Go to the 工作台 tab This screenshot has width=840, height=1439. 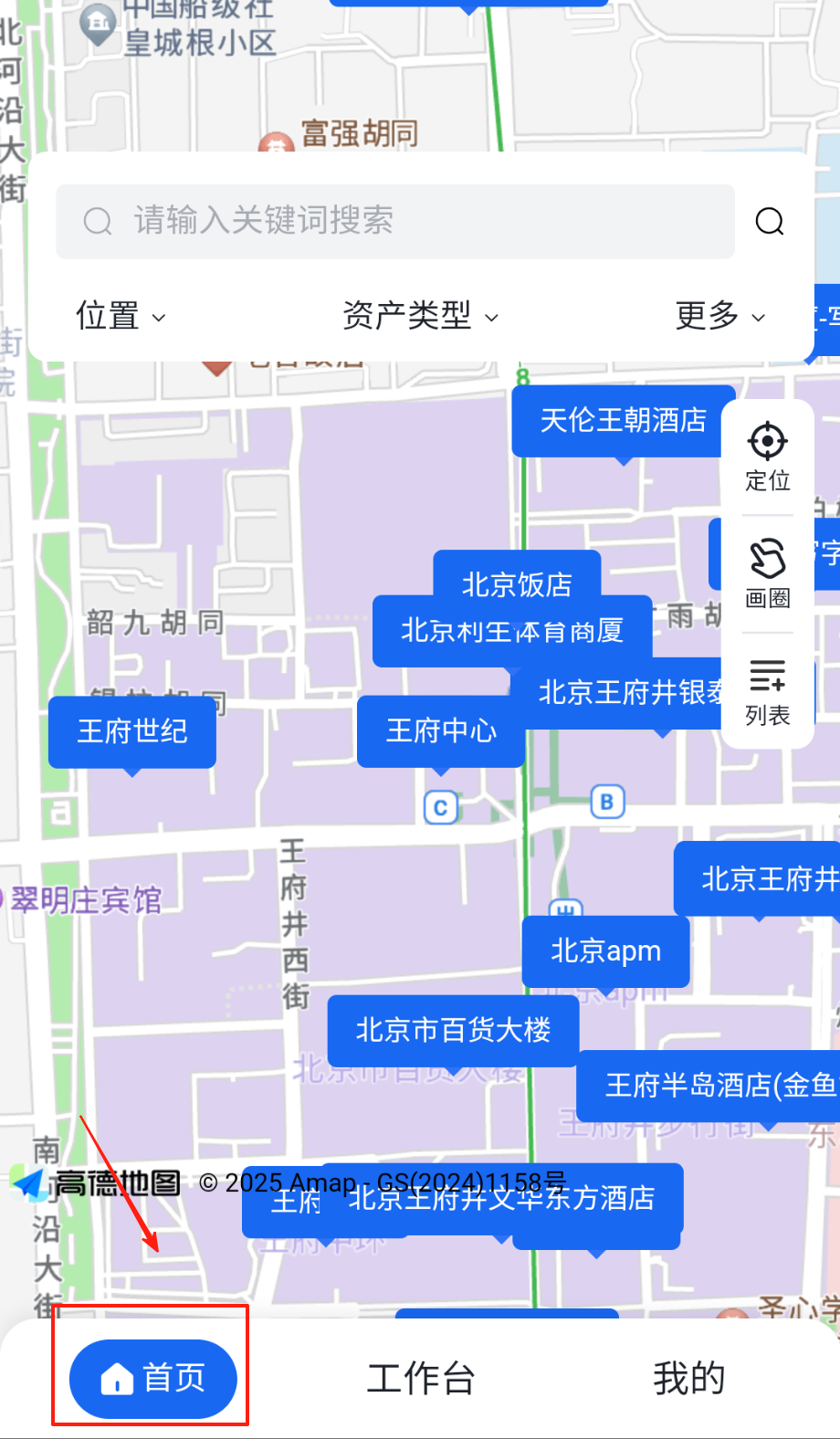pos(421,1378)
